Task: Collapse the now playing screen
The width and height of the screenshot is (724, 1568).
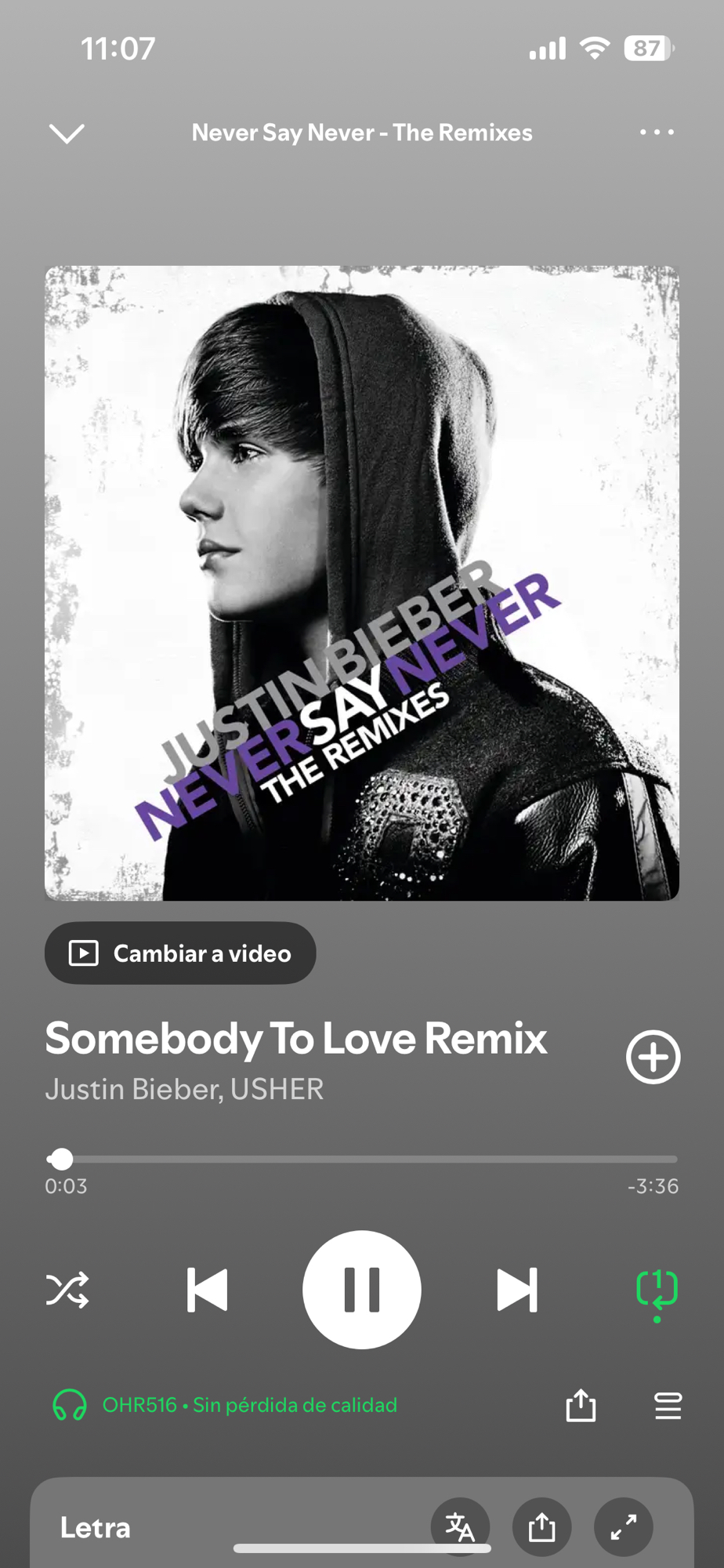Action: click(x=67, y=133)
